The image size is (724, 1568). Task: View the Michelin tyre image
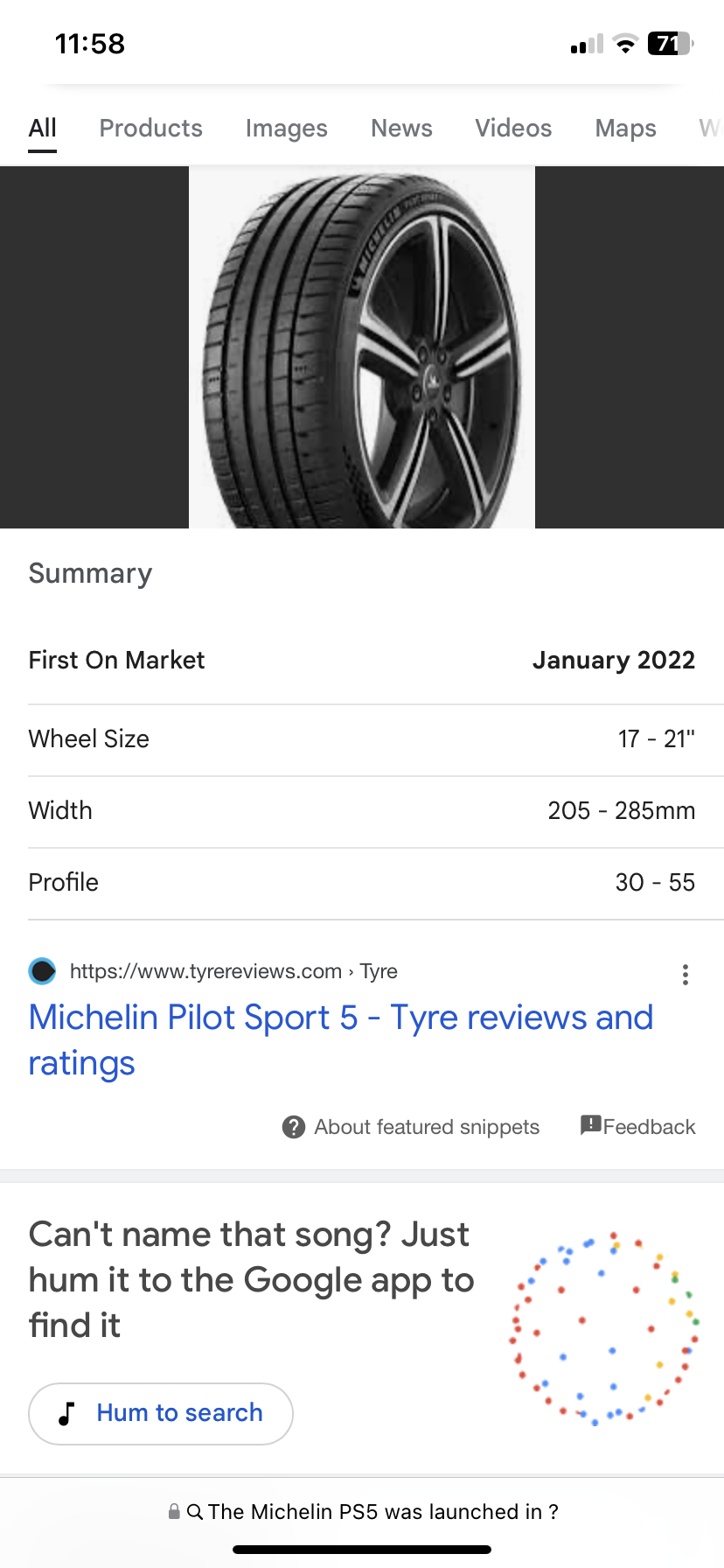[361, 347]
